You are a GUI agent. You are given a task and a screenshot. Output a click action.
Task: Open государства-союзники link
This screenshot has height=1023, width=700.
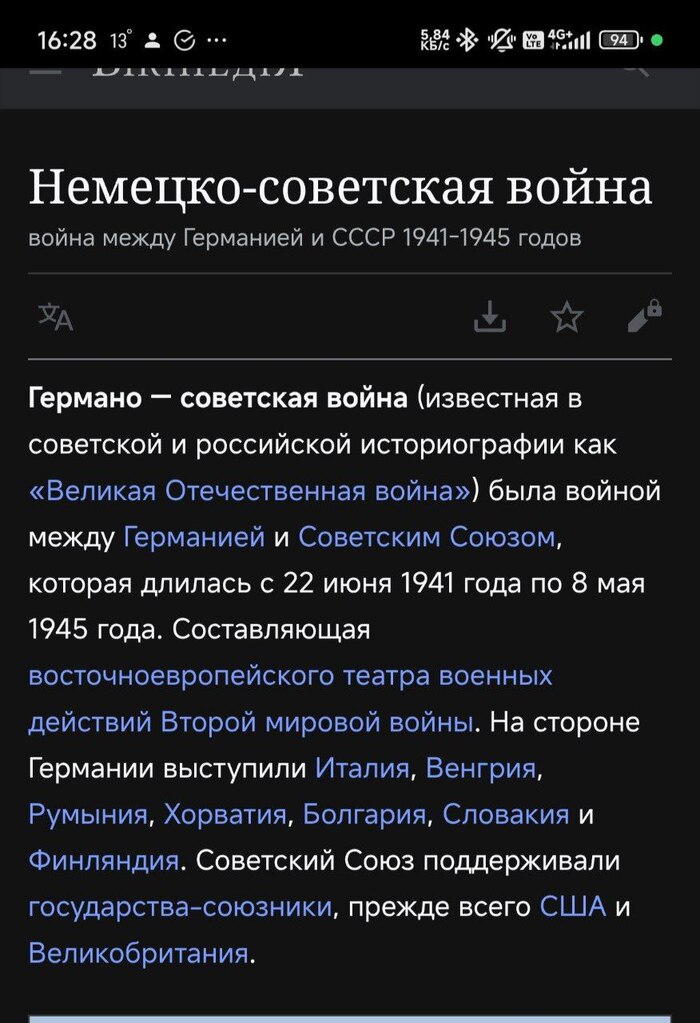(x=180, y=906)
